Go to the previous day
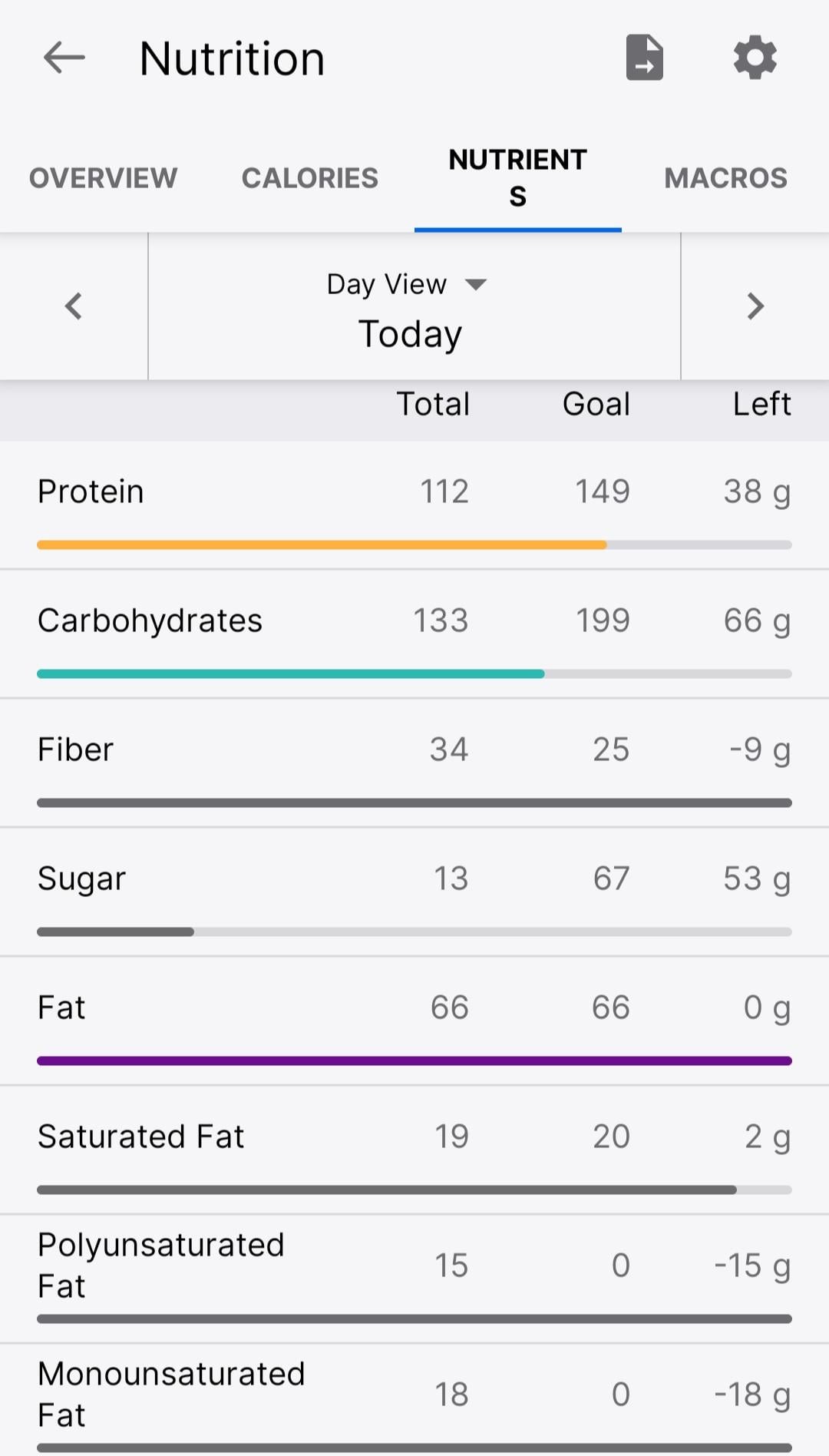 tap(74, 306)
